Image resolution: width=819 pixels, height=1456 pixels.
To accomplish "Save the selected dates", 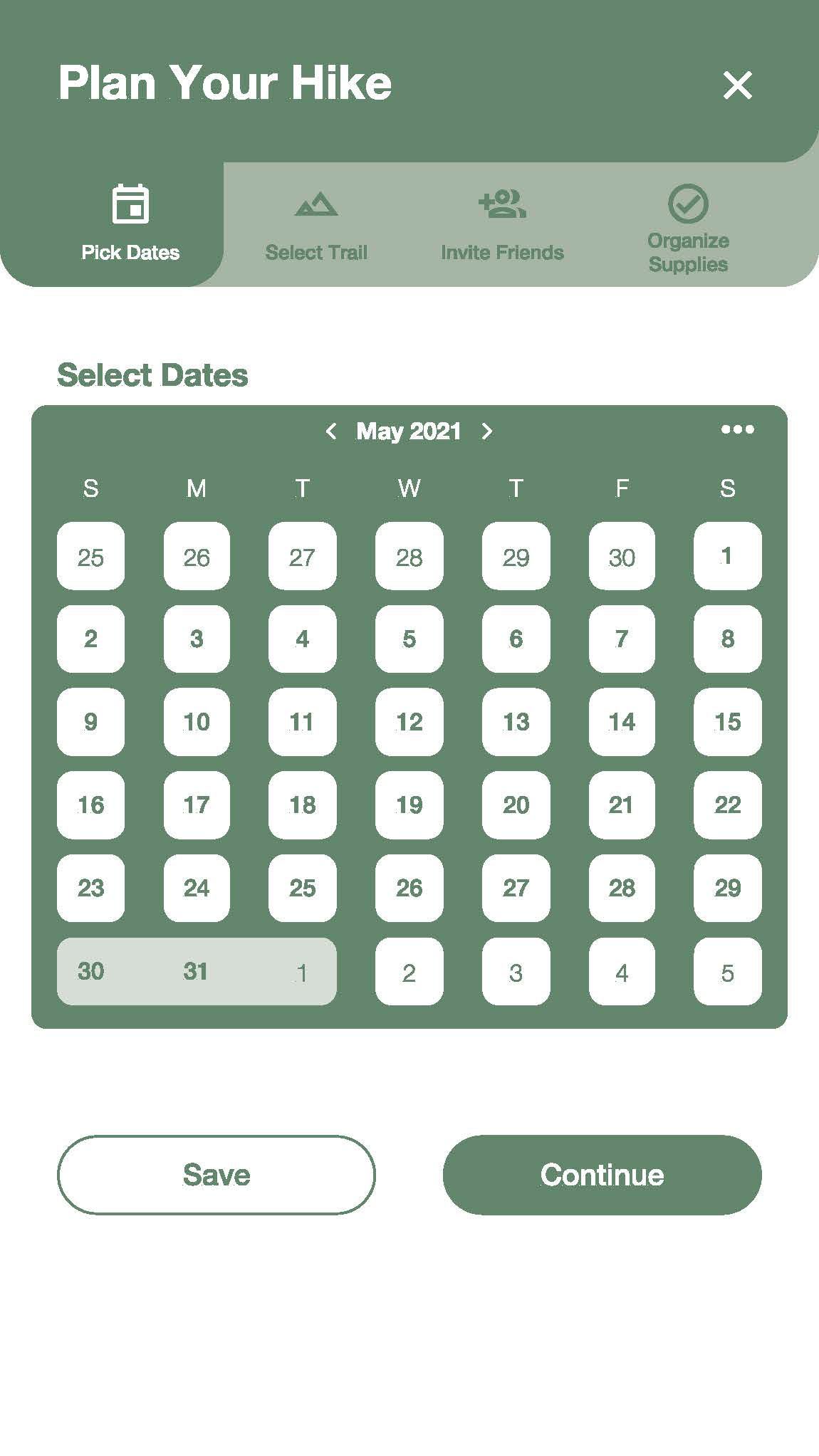I will pos(216,1175).
